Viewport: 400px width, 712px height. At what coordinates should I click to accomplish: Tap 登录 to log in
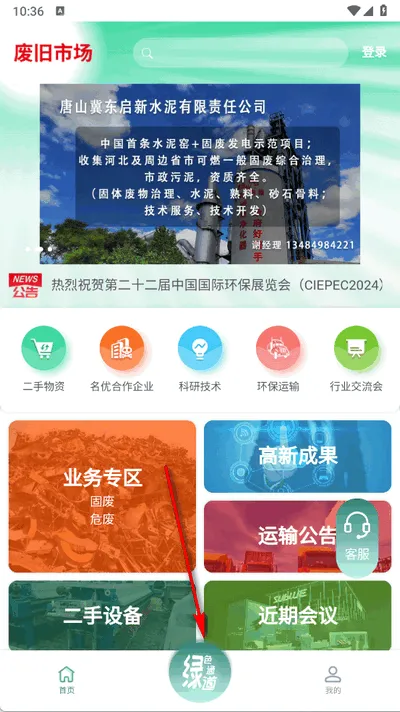374,52
